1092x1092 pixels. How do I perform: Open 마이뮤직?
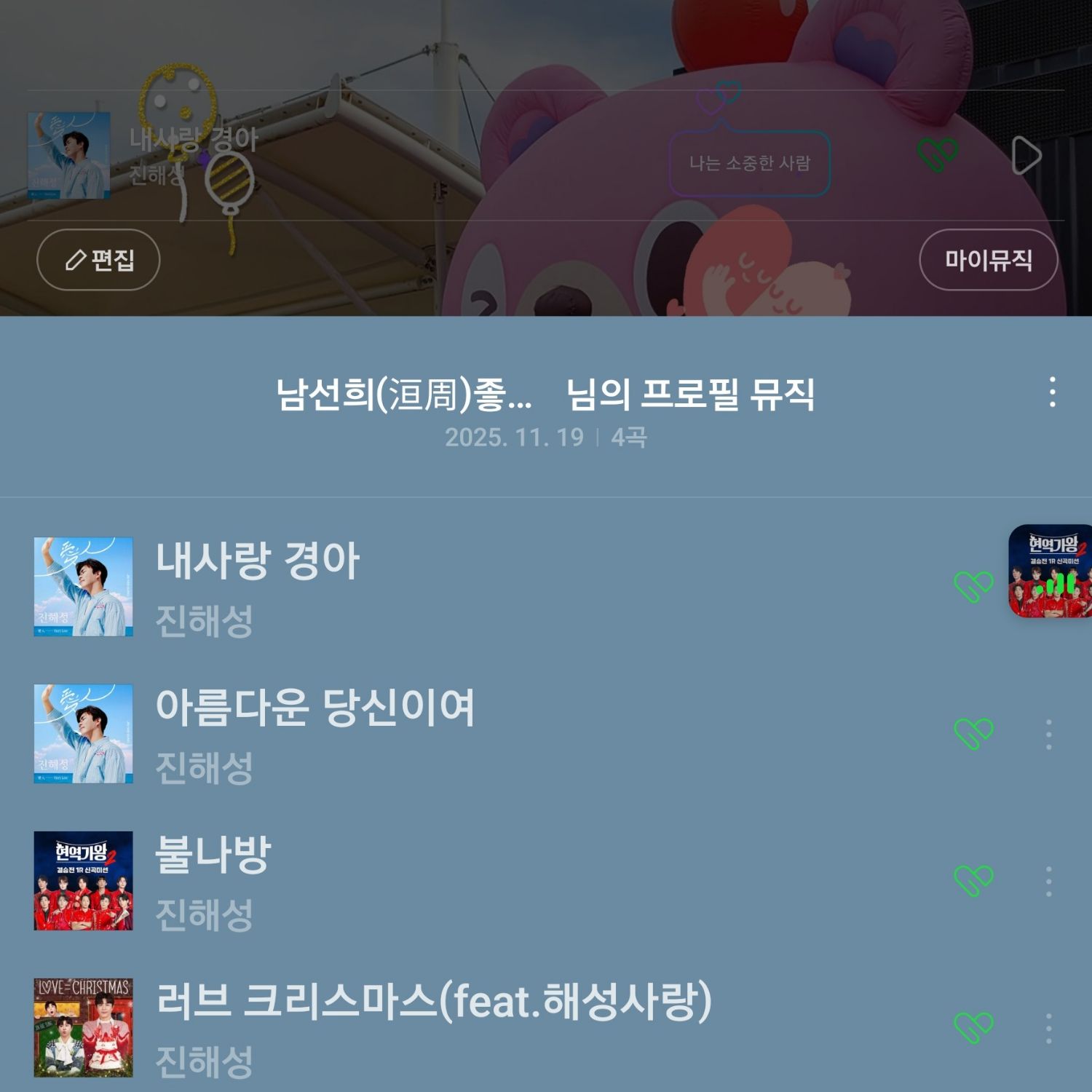pyautogui.click(x=988, y=260)
